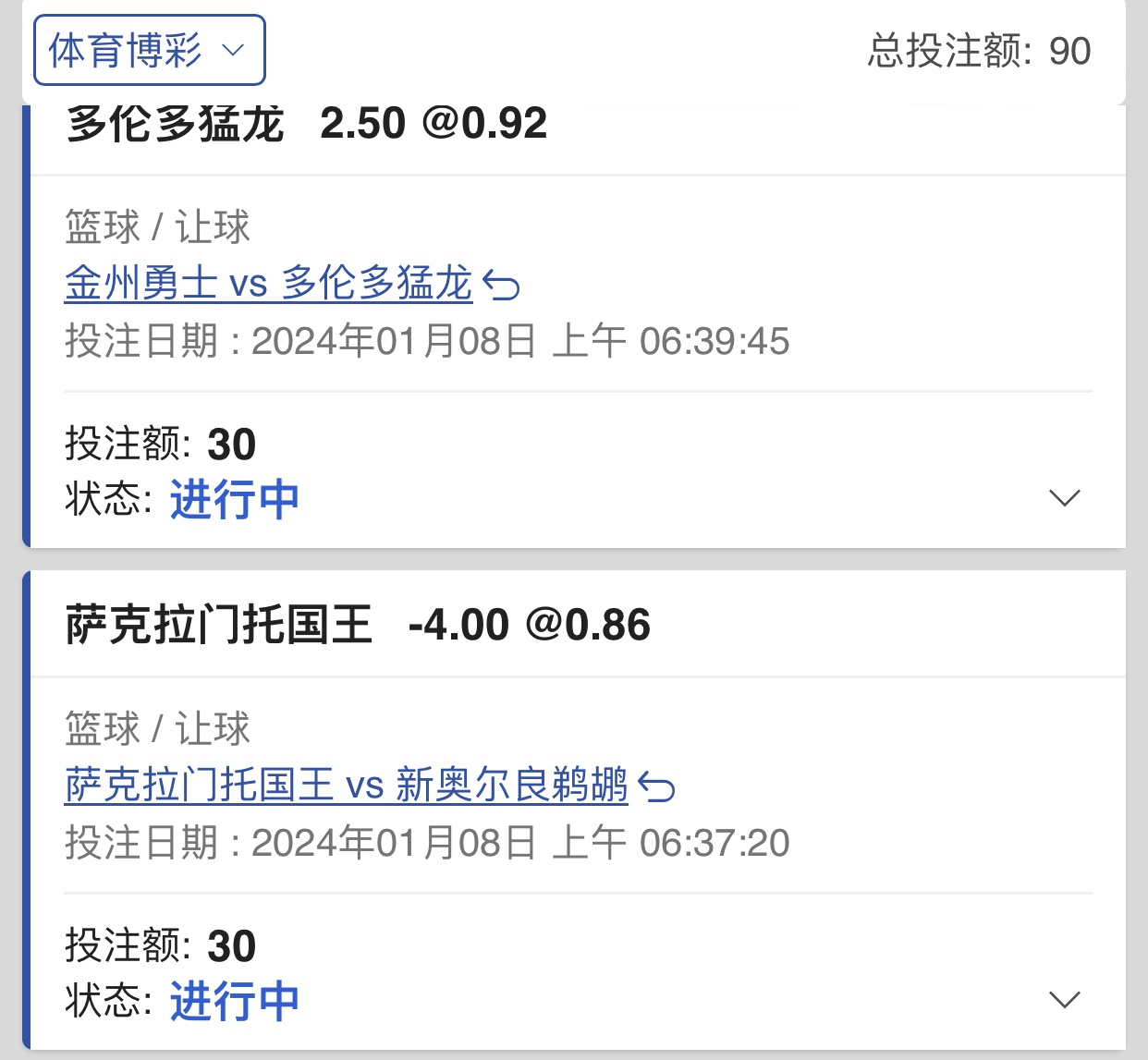This screenshot has width=1148, height=1060.
Task: Expand the 多伦多猛龙 bet details chevron
Action: point(1065,498)
